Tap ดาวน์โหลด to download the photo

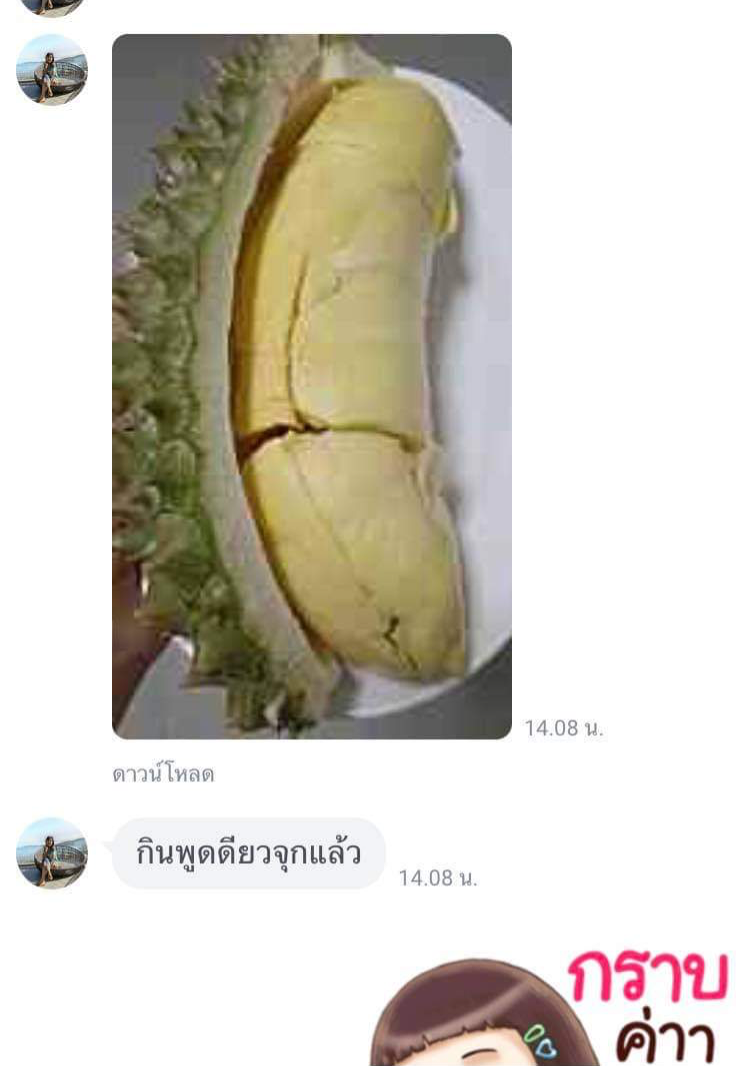coord(163,774)
